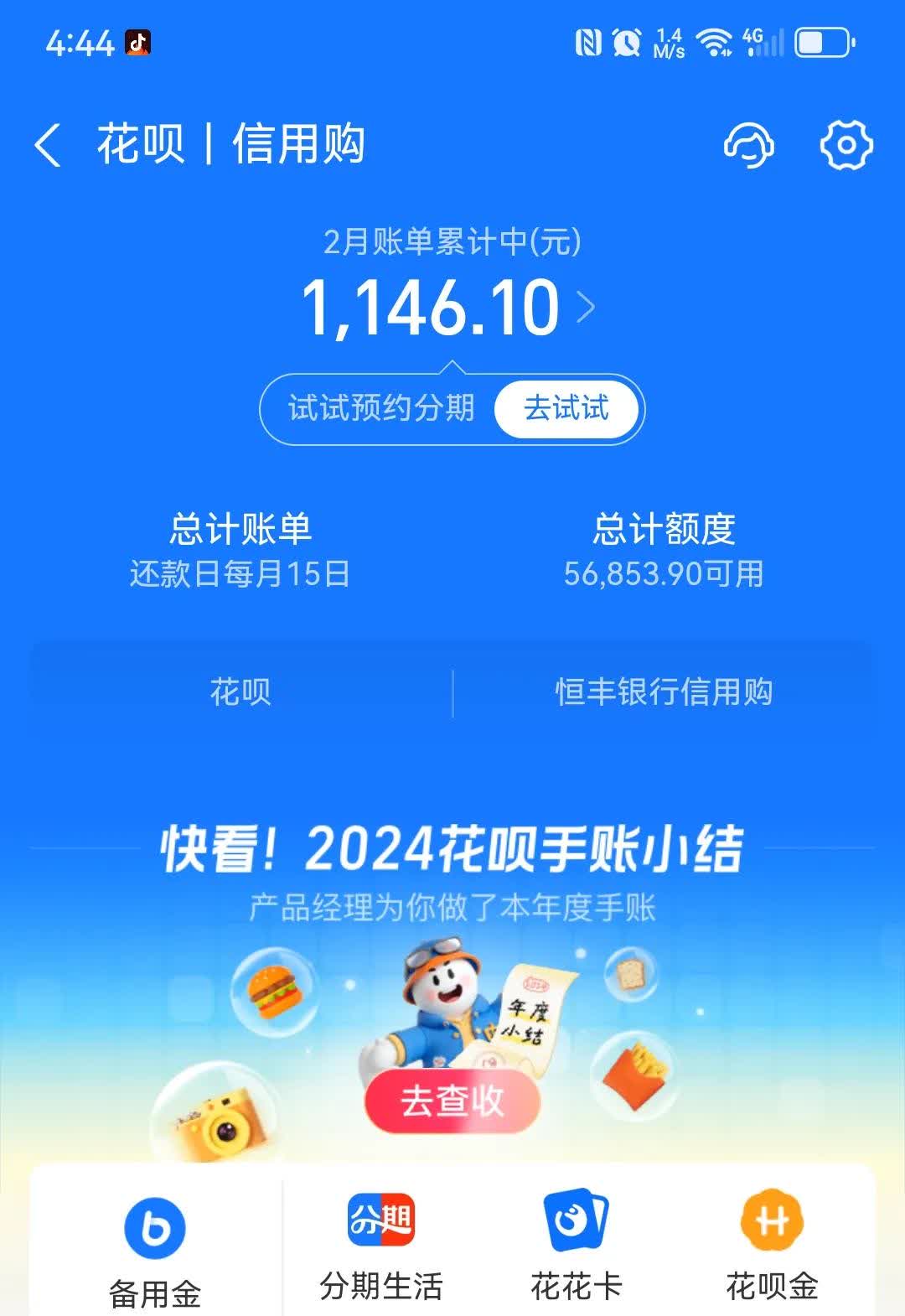Open 总计账单 repayment info

(x=240, y=550)
